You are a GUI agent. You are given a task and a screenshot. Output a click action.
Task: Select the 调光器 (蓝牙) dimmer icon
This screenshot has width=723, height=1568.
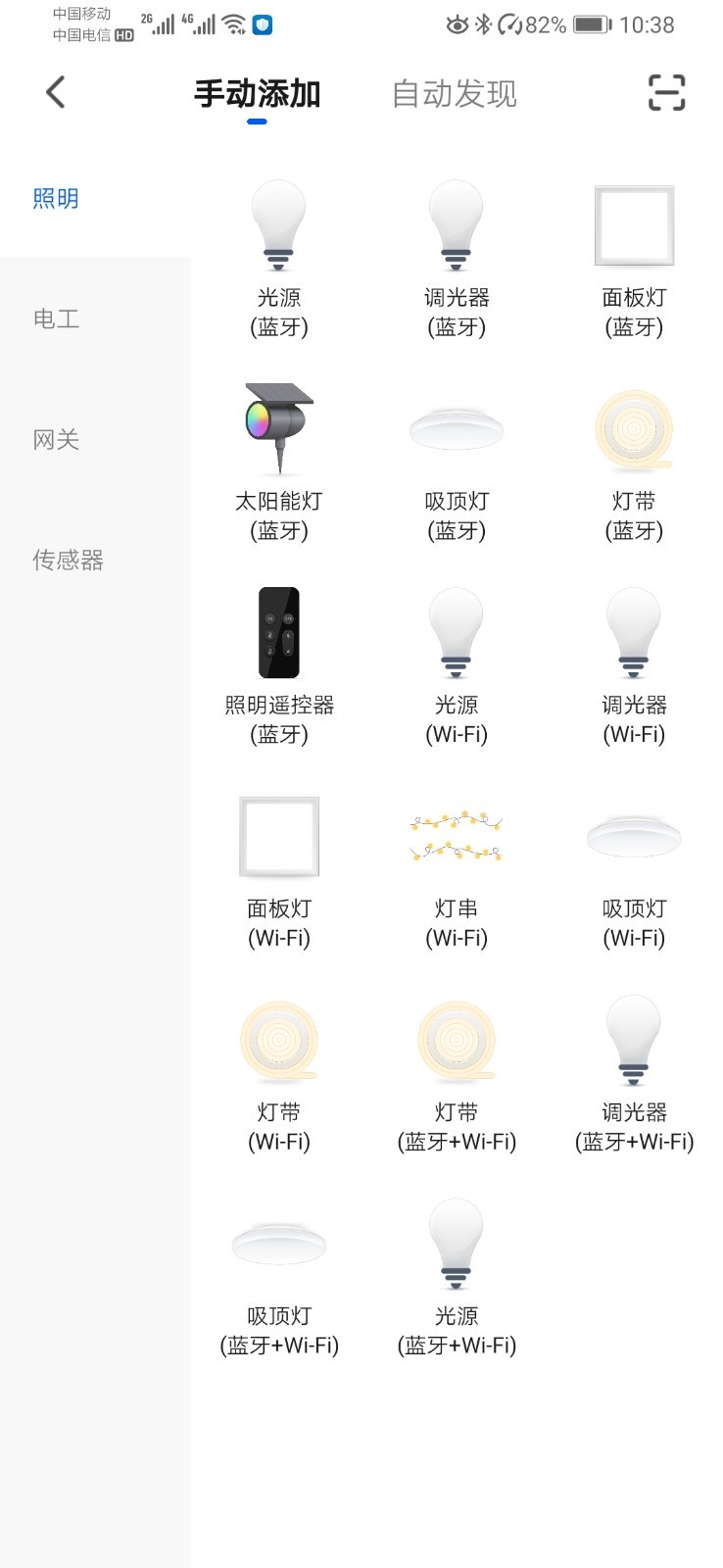(456, 225)
